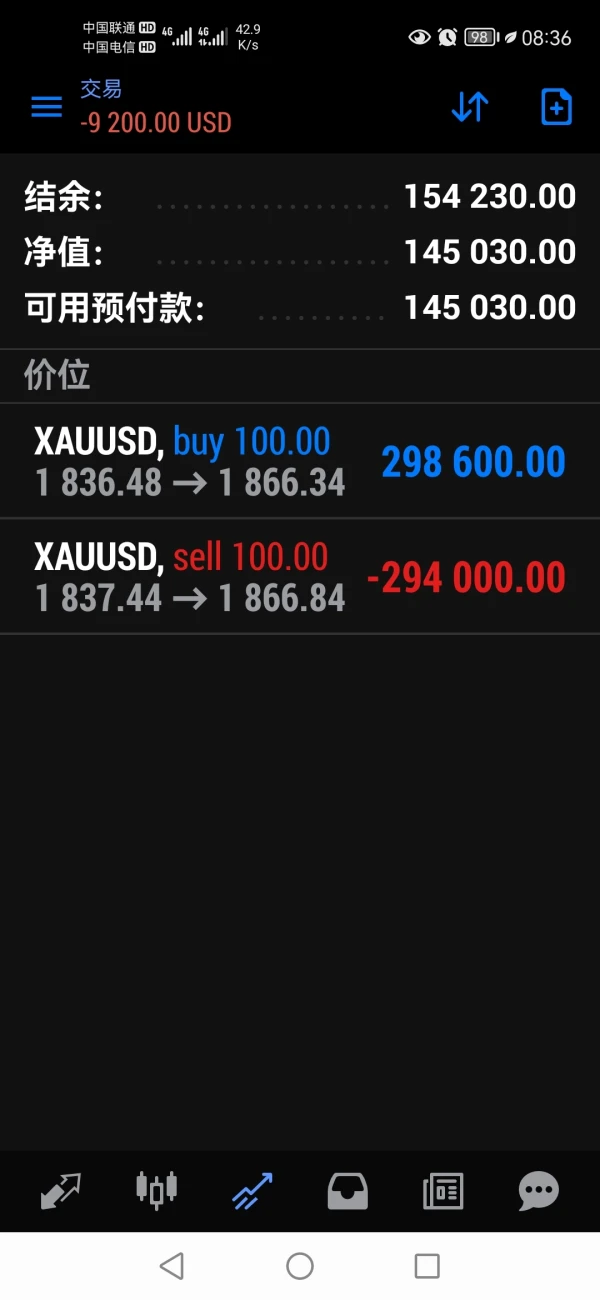Go back with the system back button

(172, 1266)
